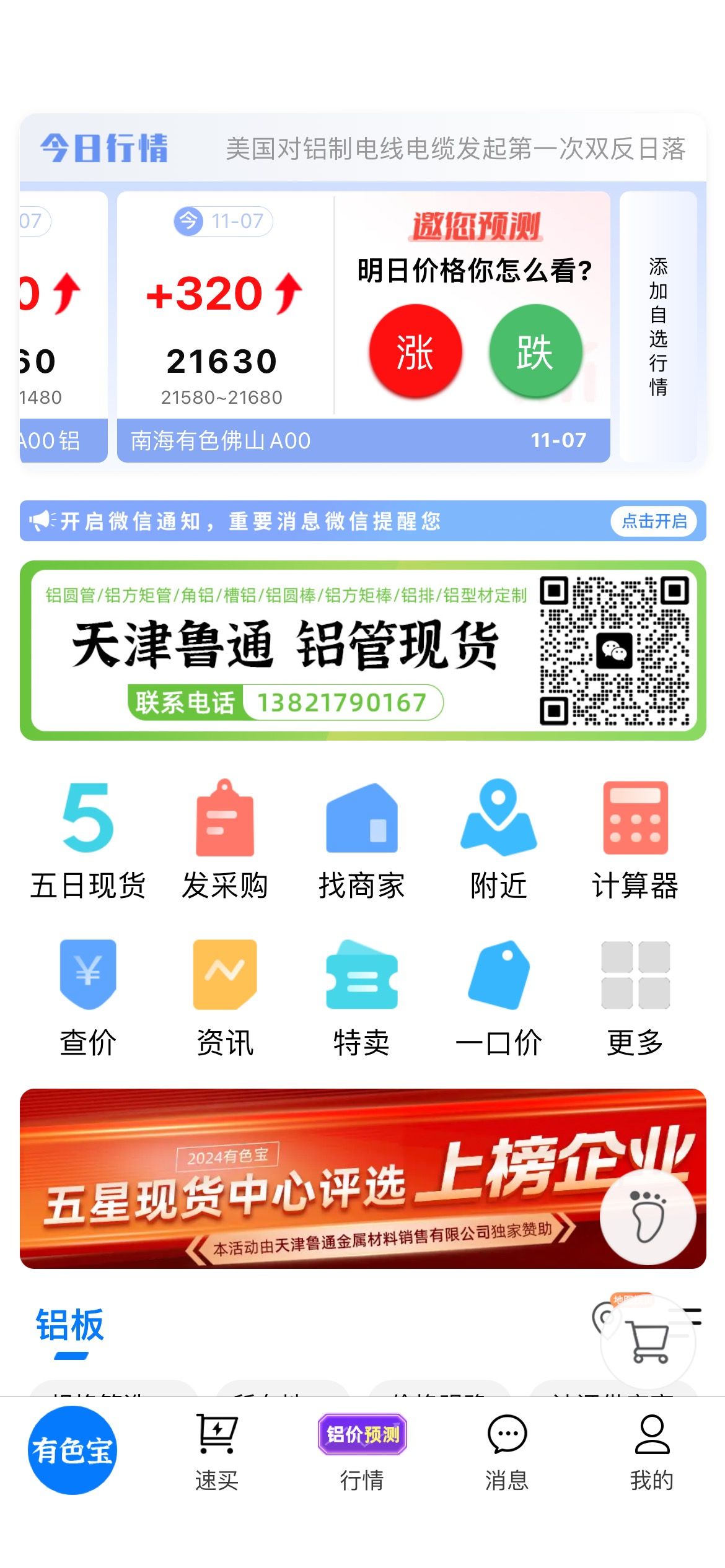Switch to the 速买 tab
The height and width of the screenshot is (1568, 725).
click(x=217, y=1452)
